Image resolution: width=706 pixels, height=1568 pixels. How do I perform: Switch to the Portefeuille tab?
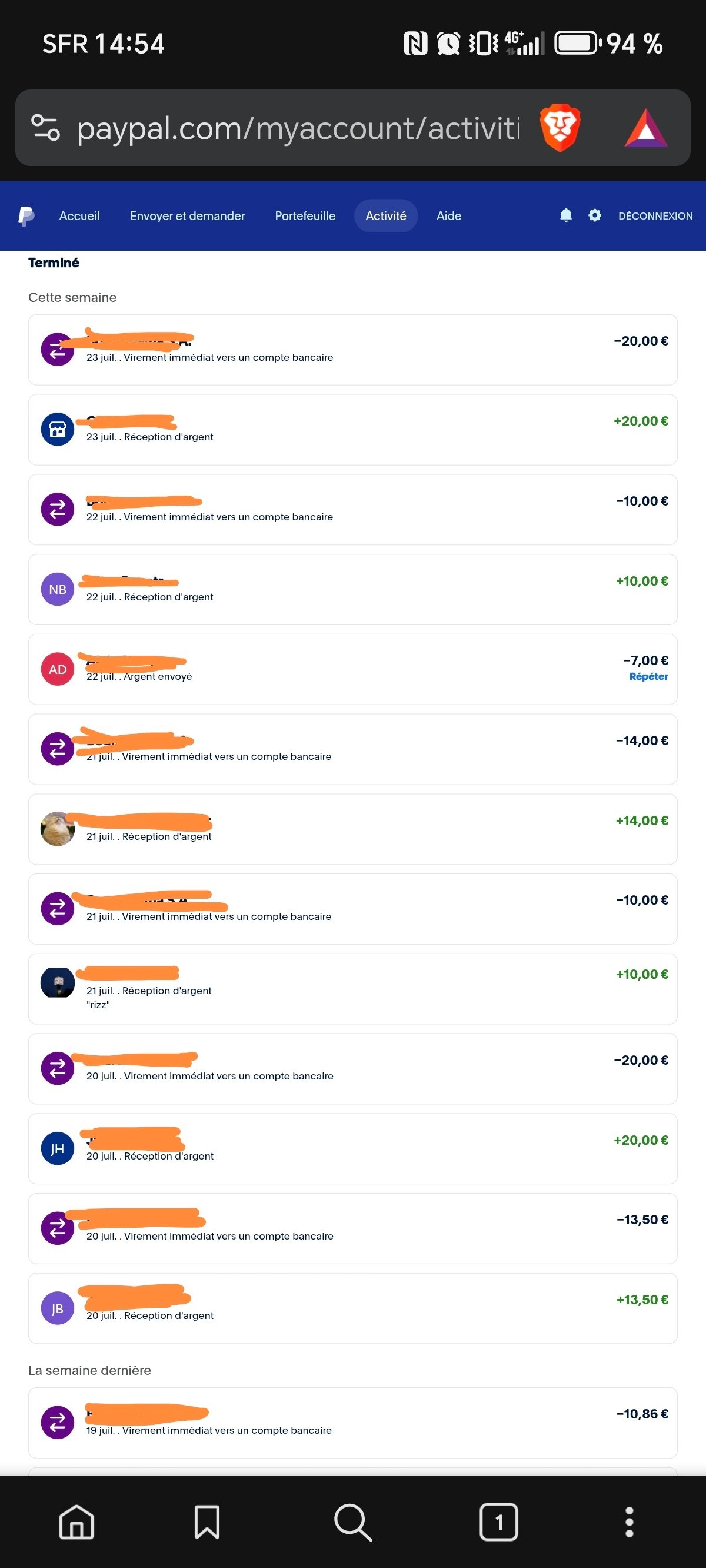click(x=305, y=216)
